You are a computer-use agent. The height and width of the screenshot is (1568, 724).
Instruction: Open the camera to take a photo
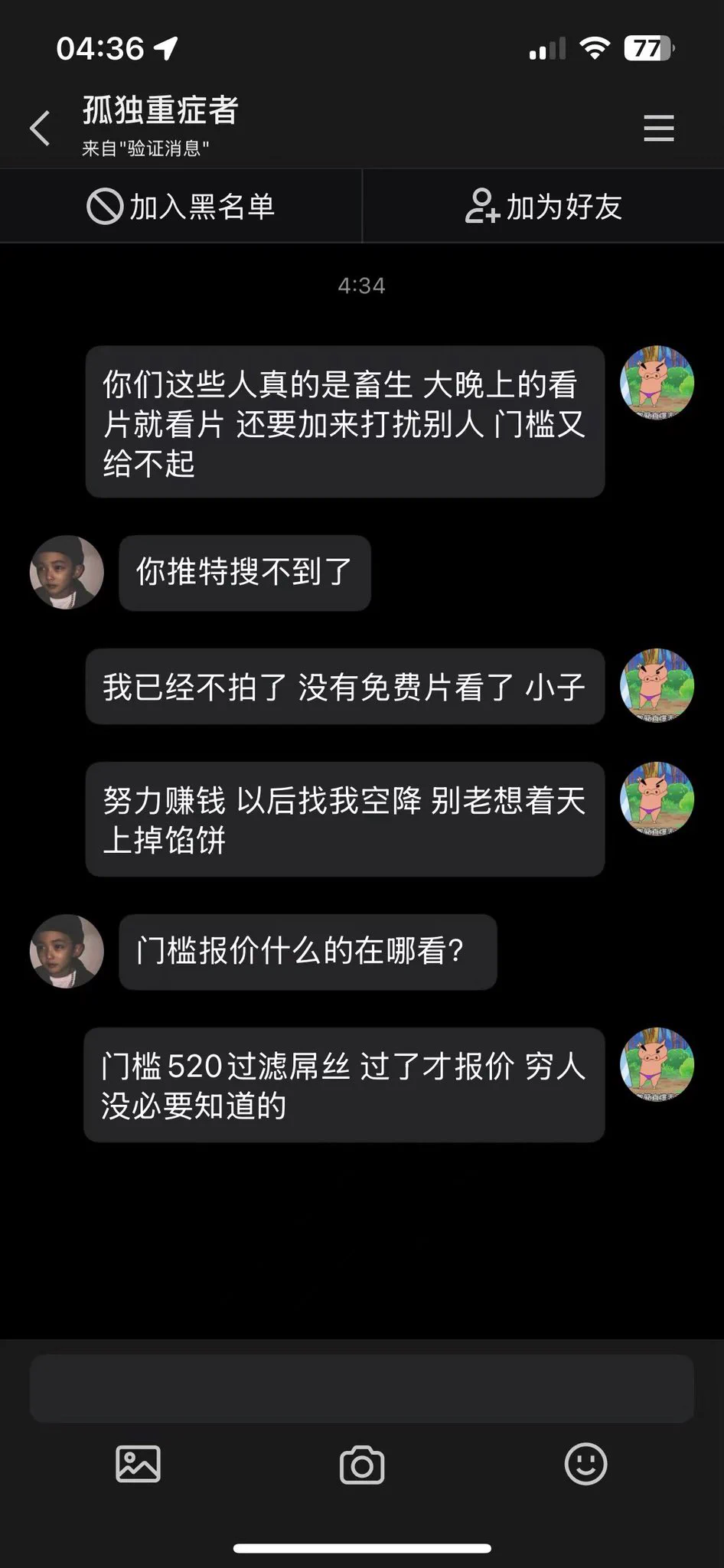361,1465
